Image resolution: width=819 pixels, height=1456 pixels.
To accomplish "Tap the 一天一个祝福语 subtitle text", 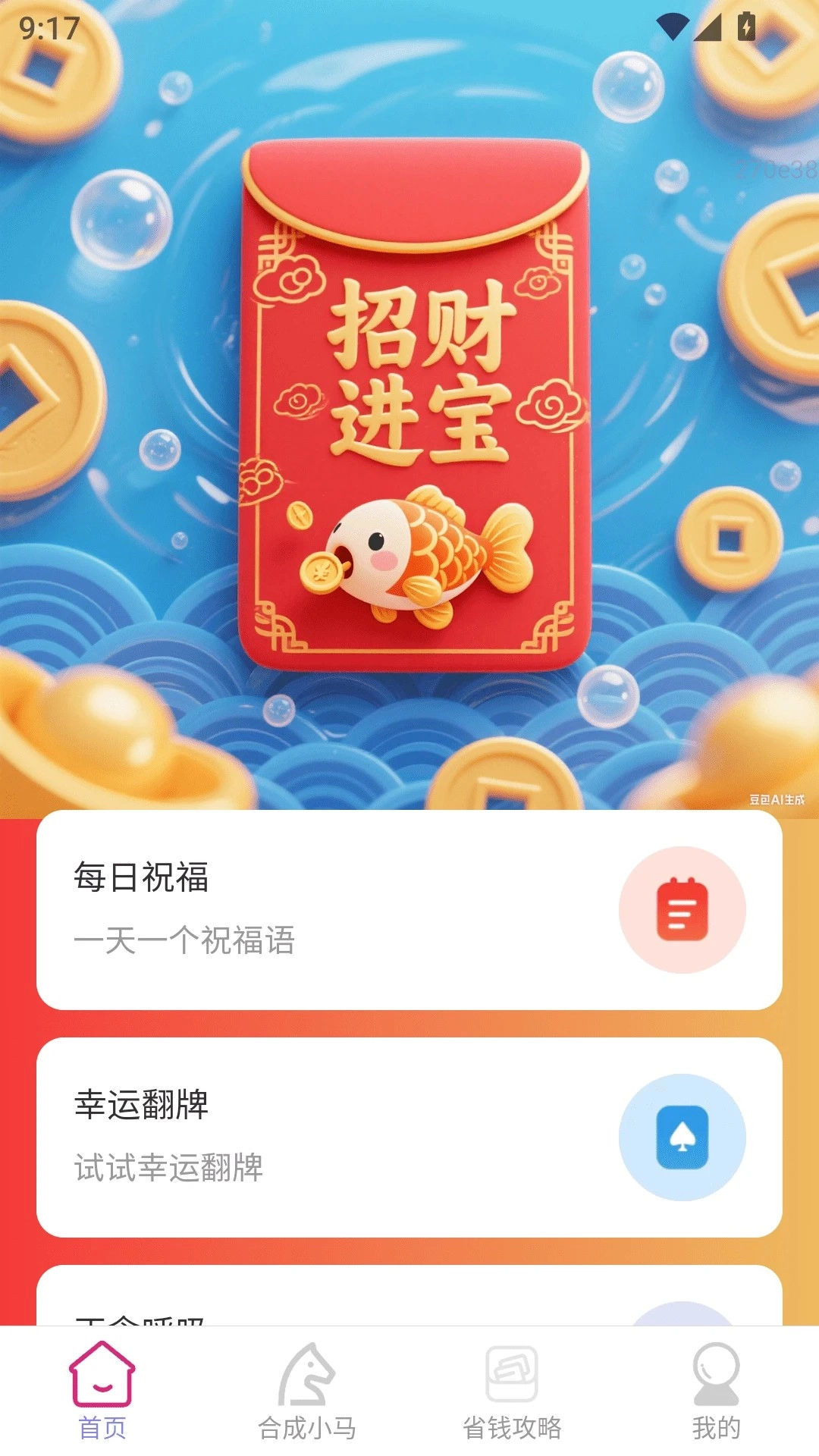I will pos(187,941).
